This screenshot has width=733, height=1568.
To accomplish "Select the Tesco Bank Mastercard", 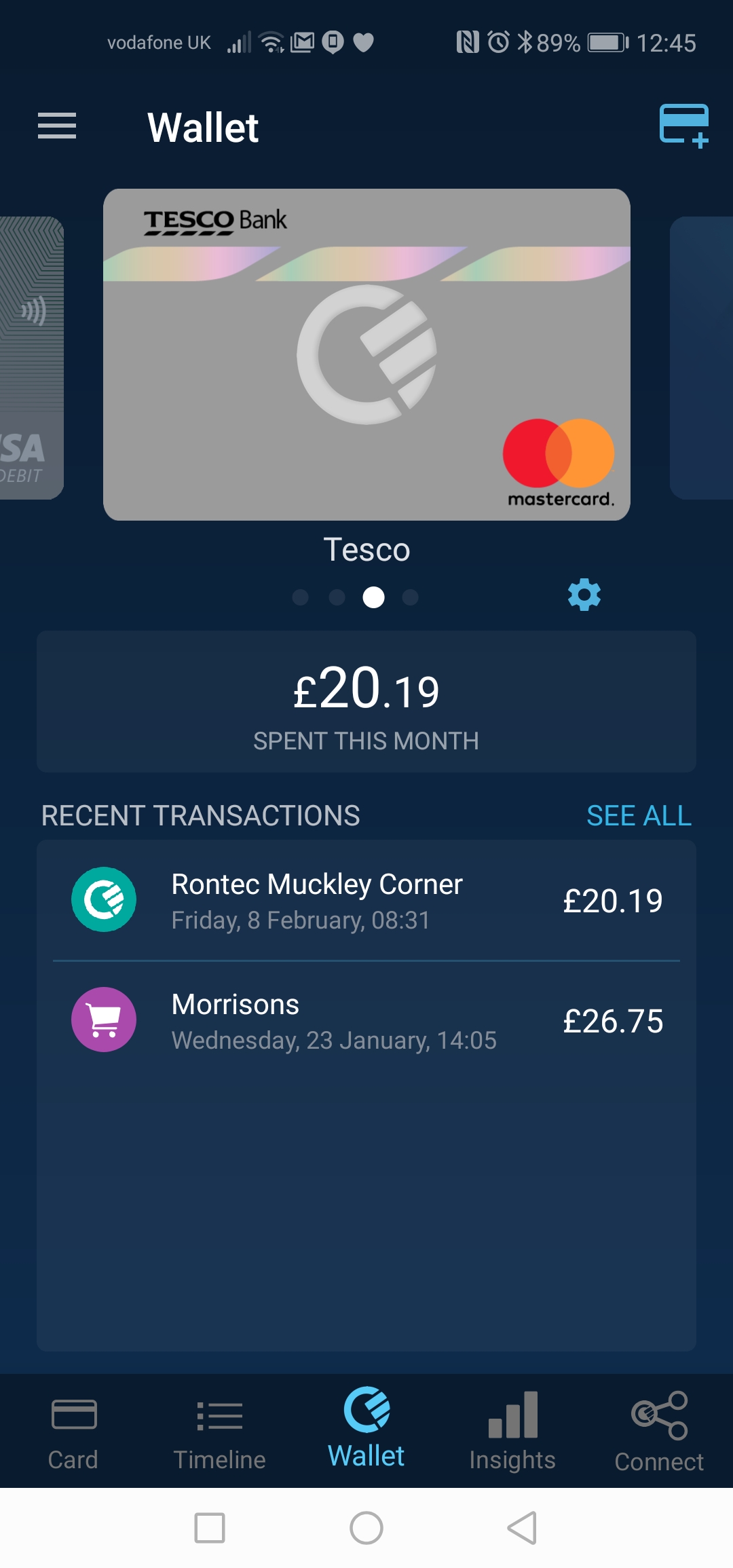I will (366, 354).
